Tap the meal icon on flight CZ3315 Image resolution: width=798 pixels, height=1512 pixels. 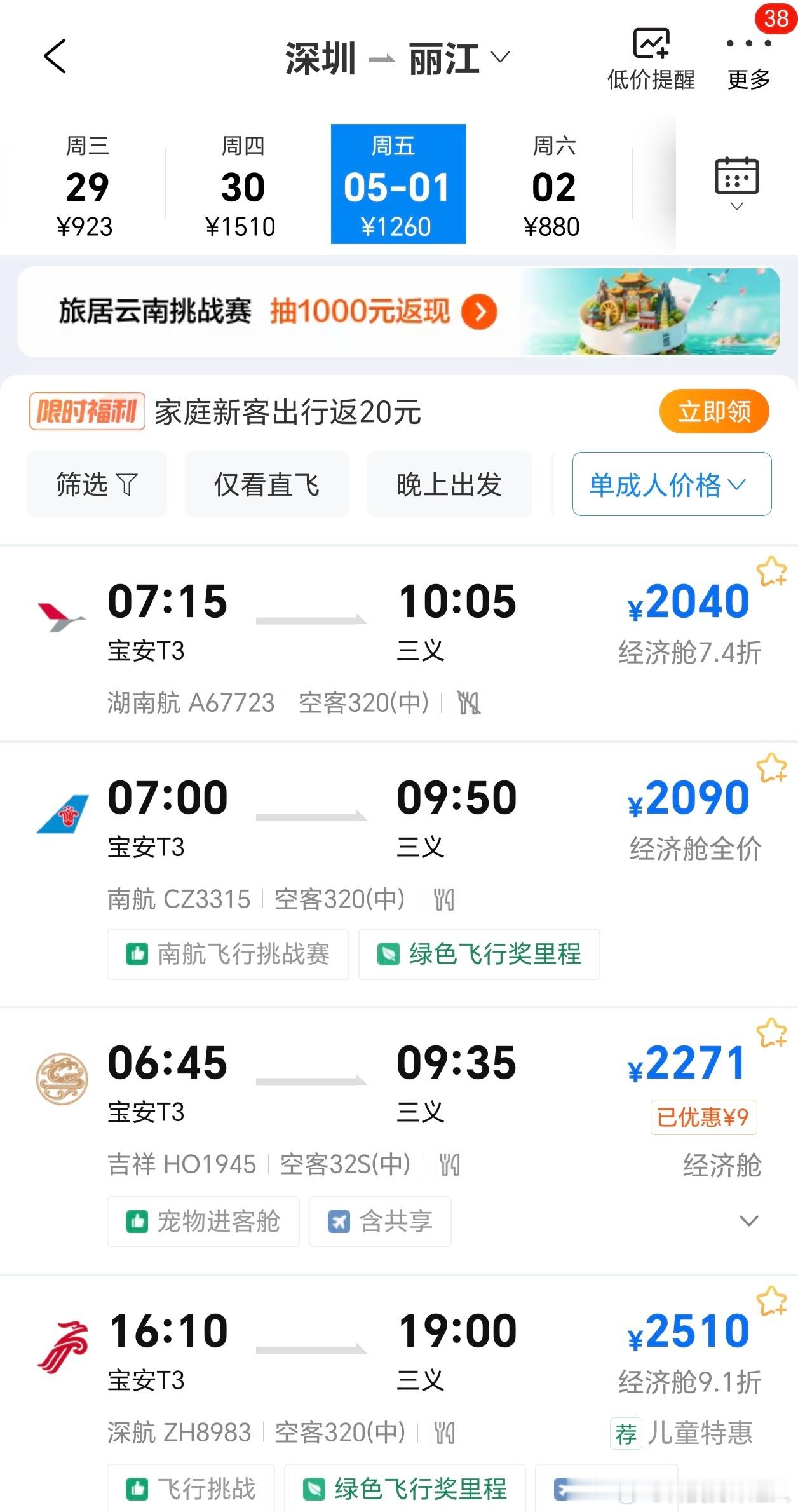pos(445,900)
